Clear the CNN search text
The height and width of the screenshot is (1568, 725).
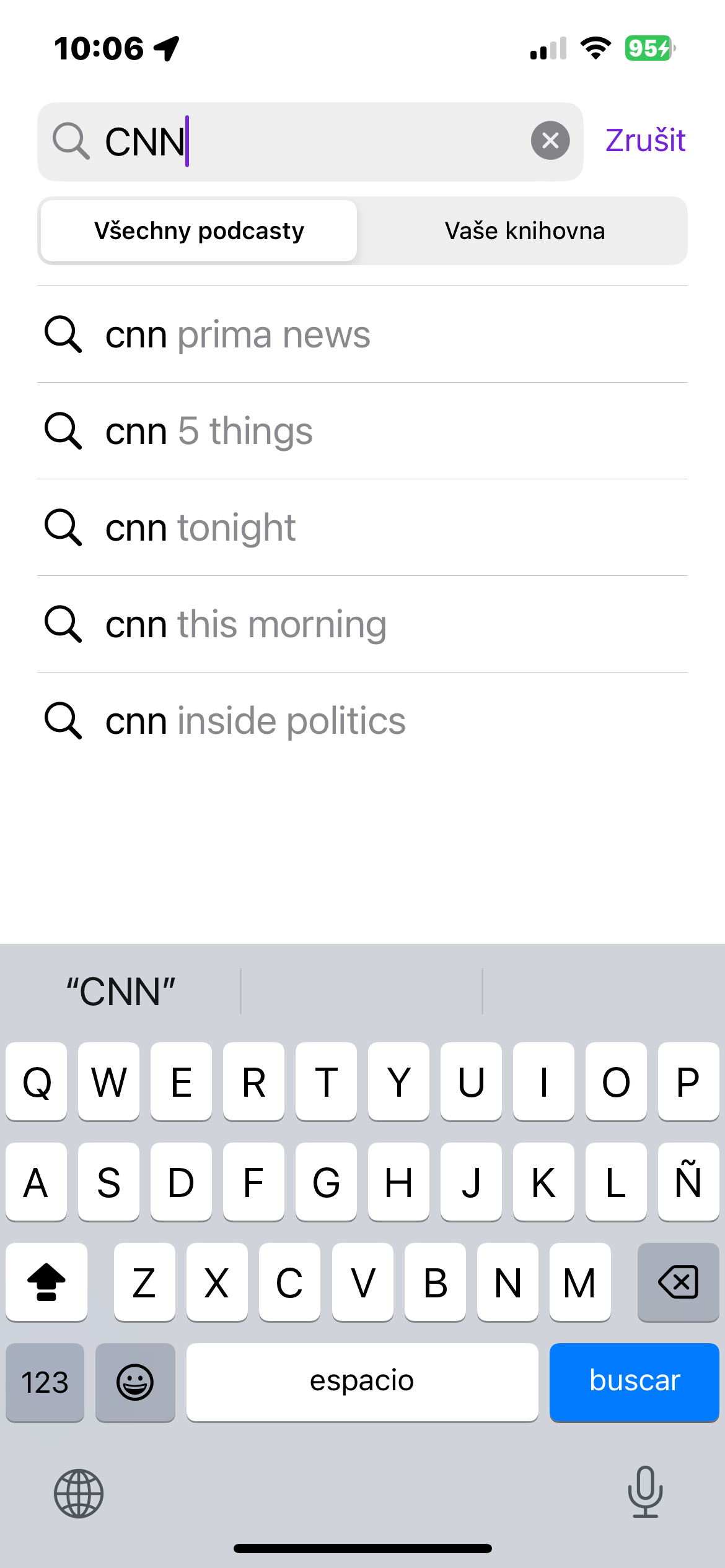click(x=550, y=141)
